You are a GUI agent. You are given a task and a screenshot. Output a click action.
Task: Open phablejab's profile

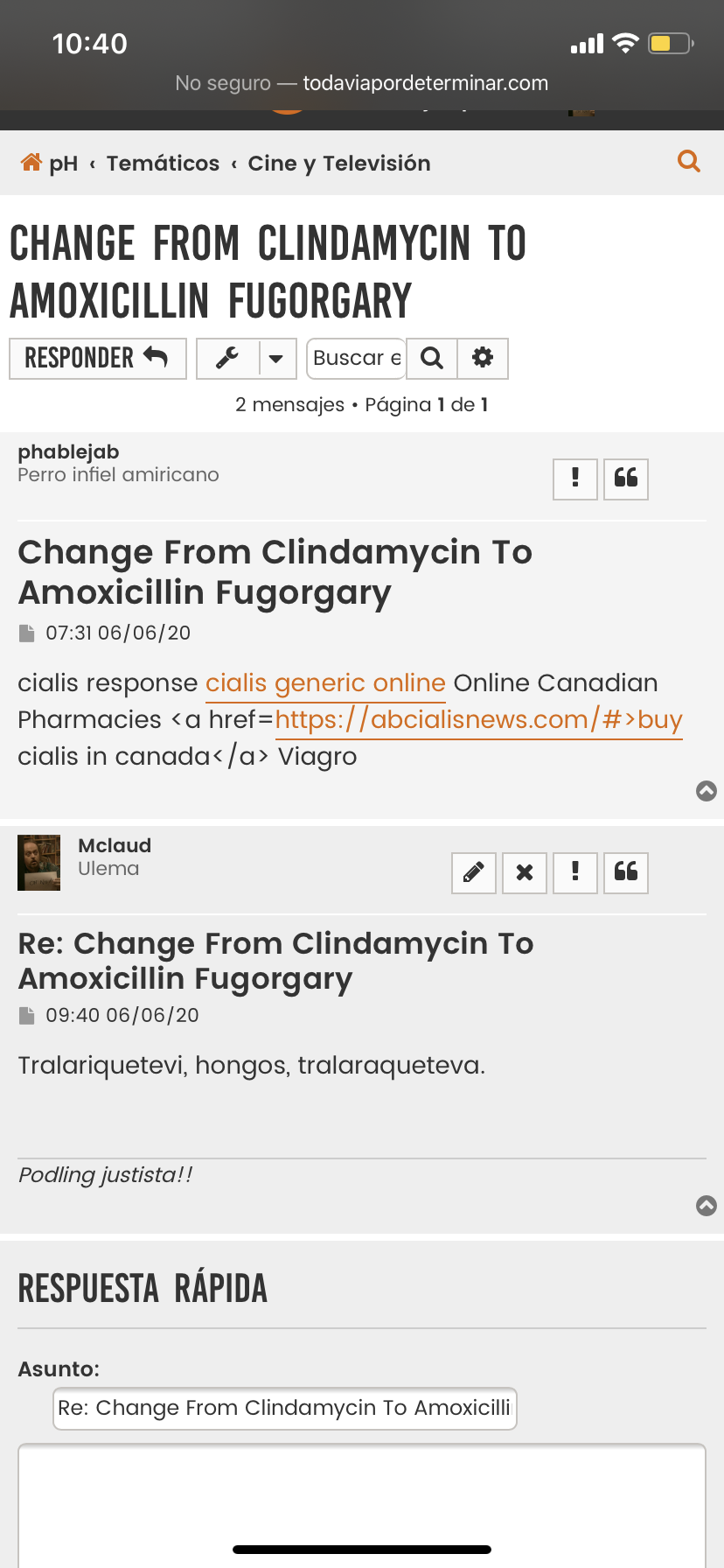[x=68, y=451]
